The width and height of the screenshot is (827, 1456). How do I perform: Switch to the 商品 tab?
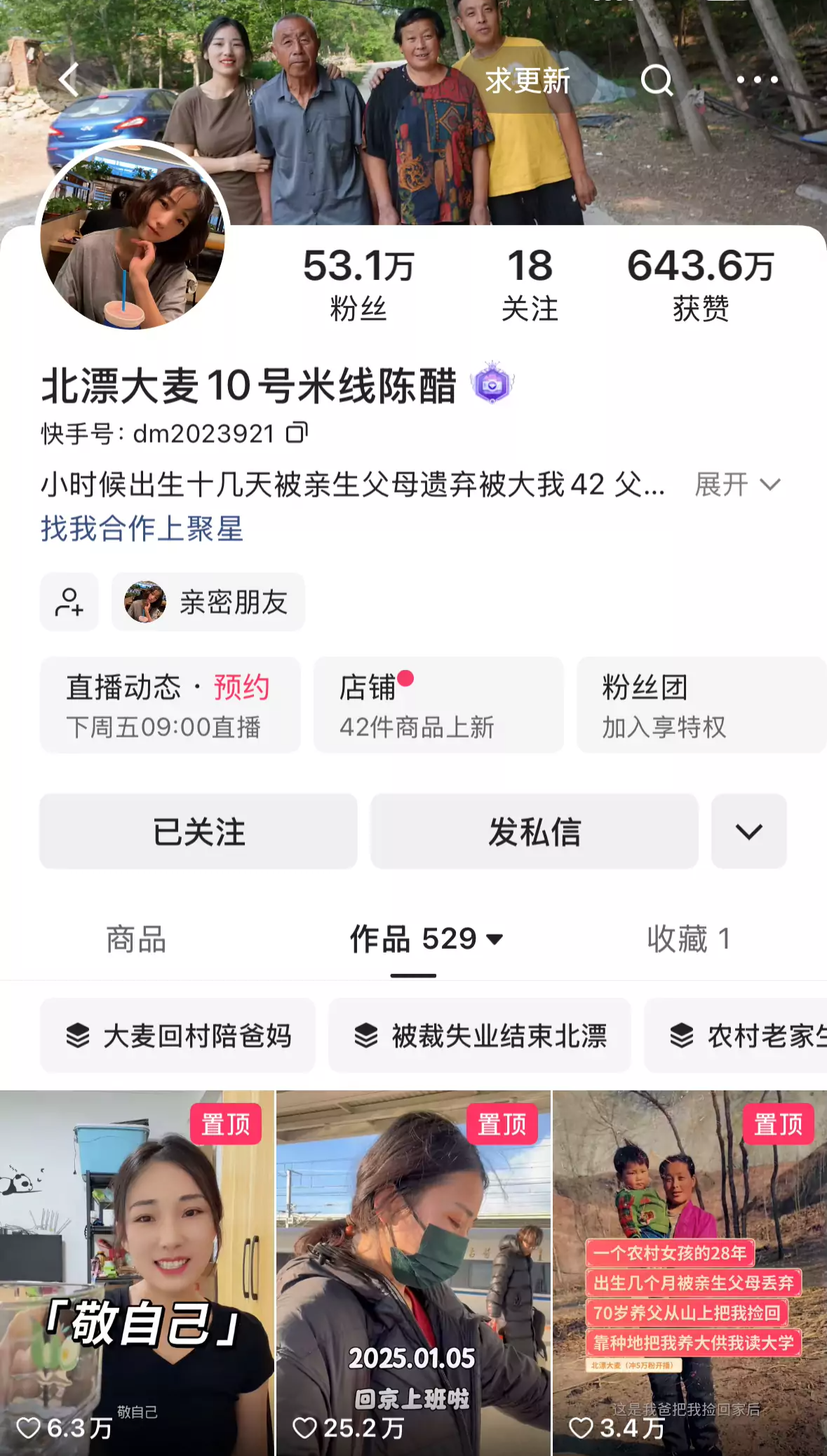(x=136, y=939)
